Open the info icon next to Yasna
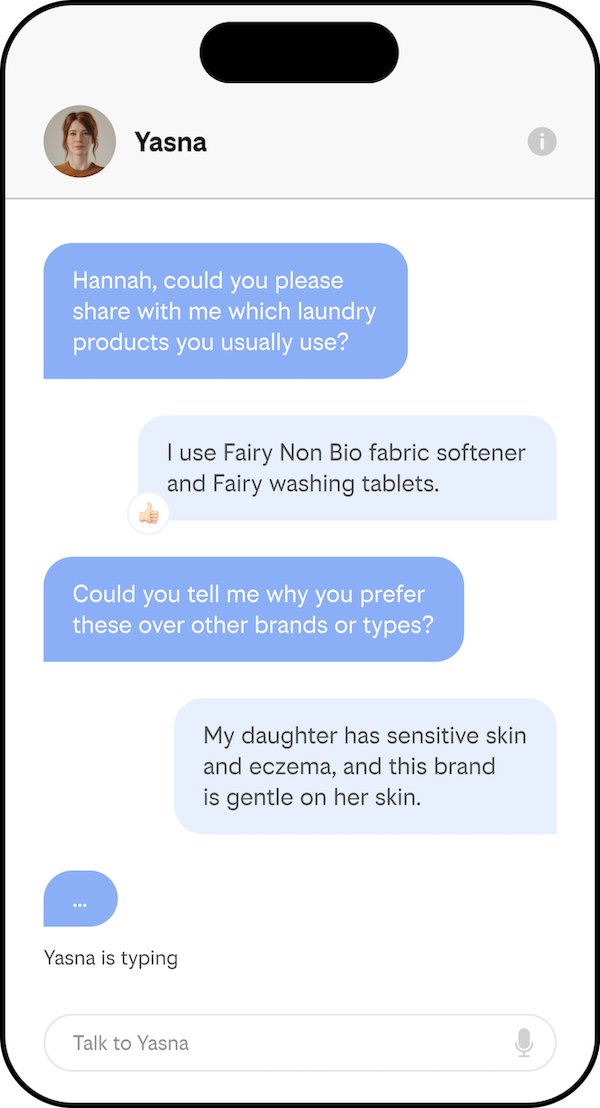This screenshot has width=600, height=1108. click(541, 142)
